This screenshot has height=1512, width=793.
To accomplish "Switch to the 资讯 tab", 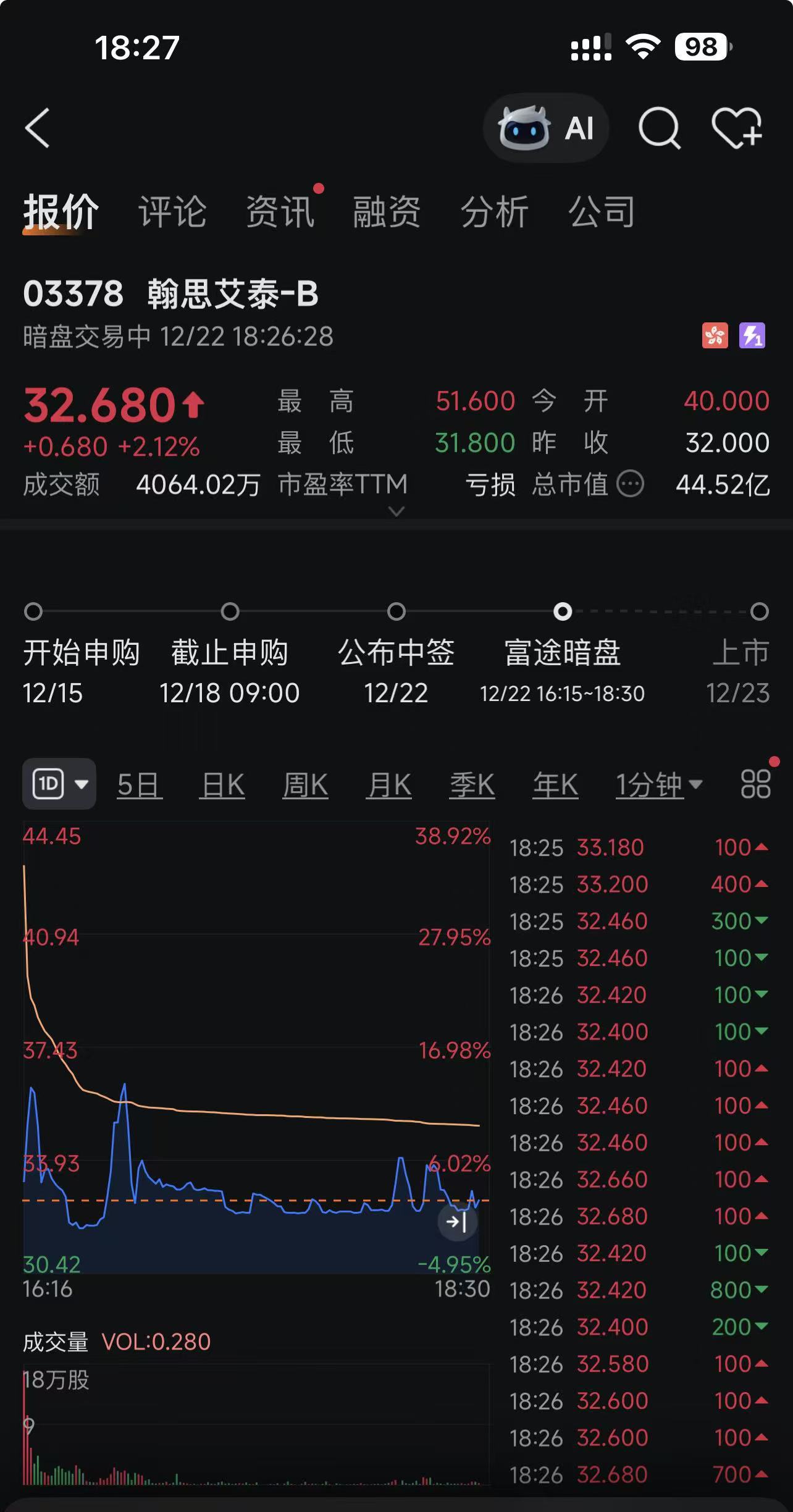I will tap(280, 212).
